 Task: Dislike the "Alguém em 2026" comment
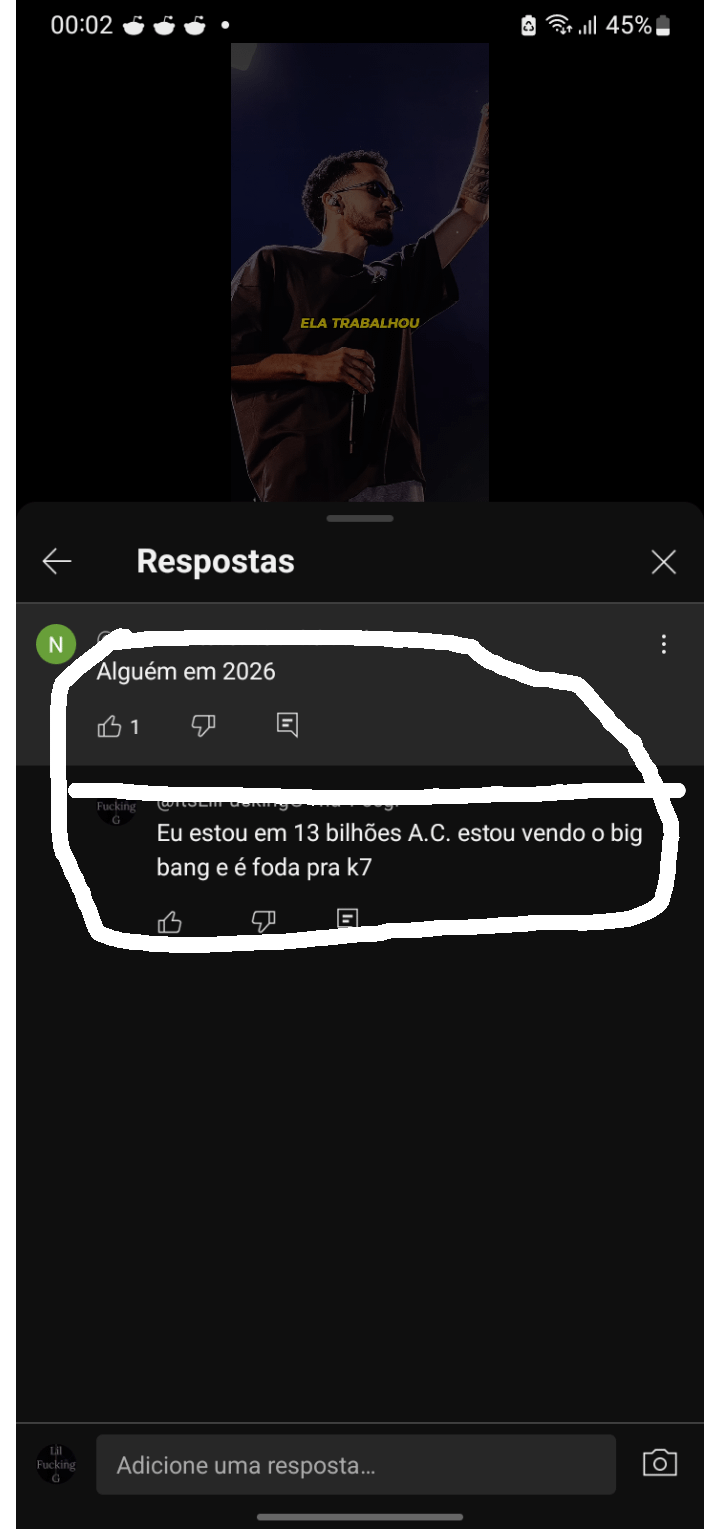click(203, 726)
